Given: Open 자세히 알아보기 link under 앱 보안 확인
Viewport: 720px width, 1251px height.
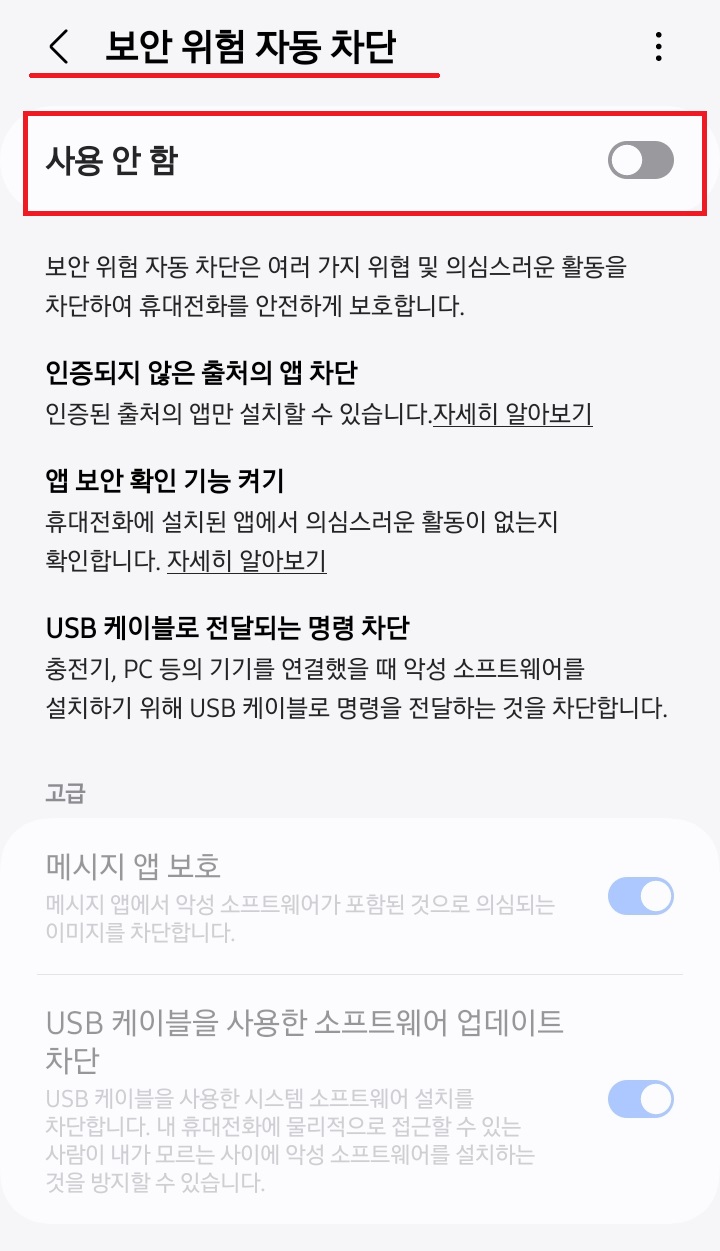Looking at the screenshot, I should coord(246,561).
